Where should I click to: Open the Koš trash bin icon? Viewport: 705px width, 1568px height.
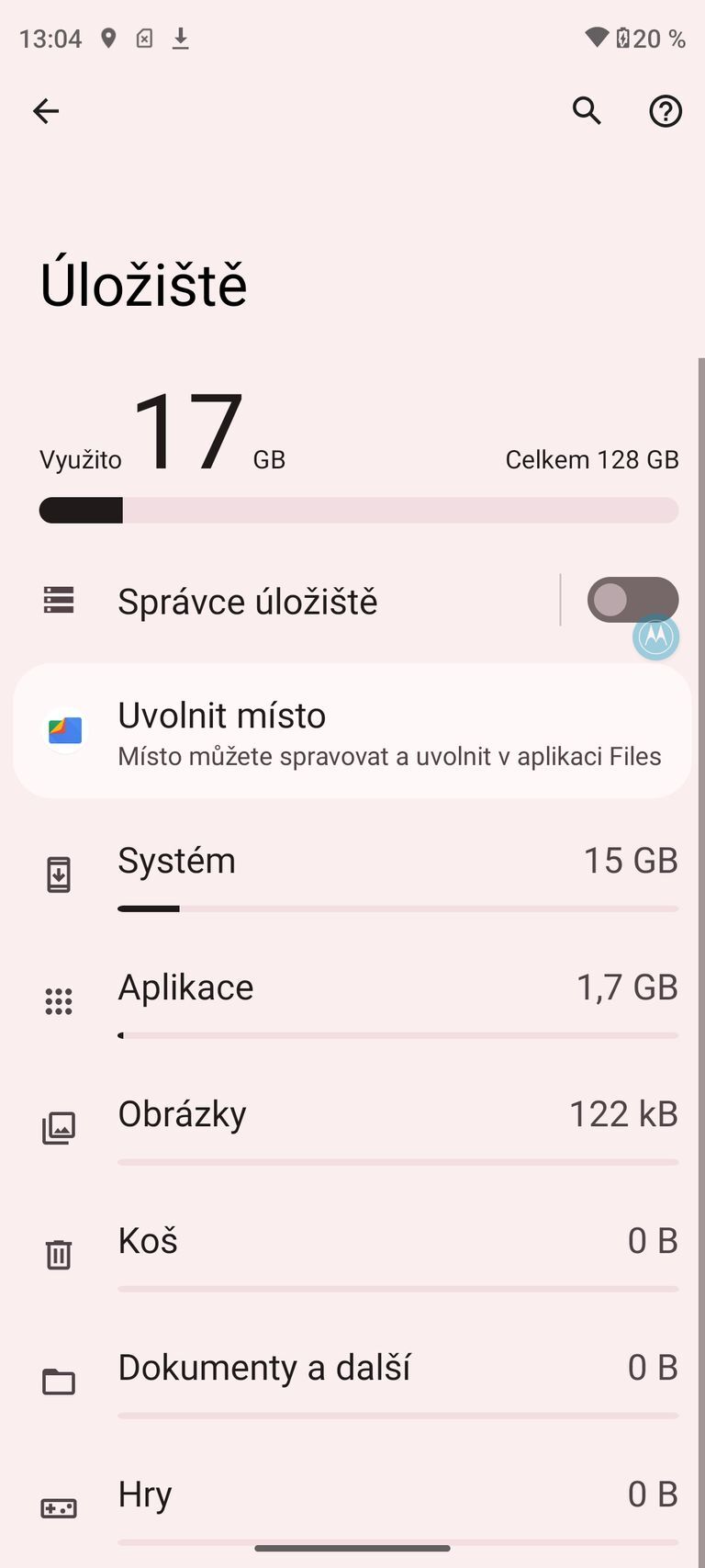59,1254
